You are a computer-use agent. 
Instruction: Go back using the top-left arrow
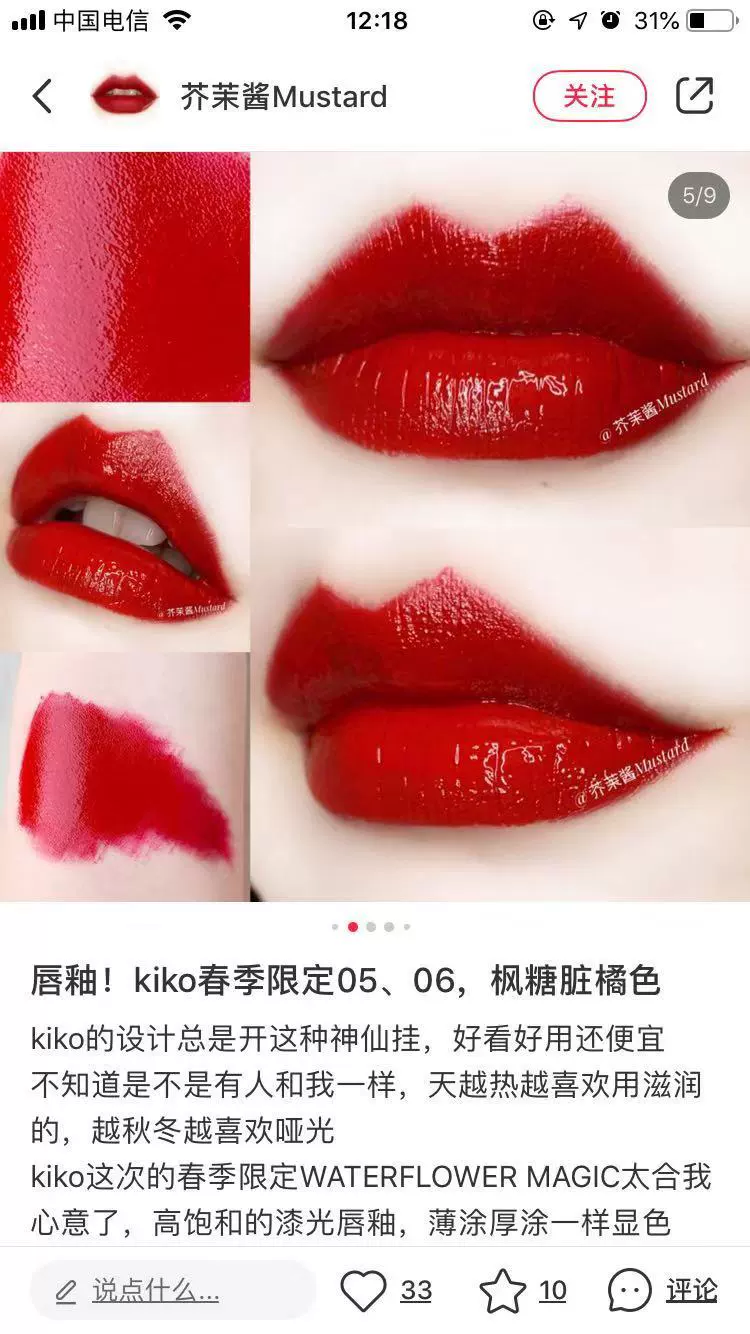click(x=42, y=97)
